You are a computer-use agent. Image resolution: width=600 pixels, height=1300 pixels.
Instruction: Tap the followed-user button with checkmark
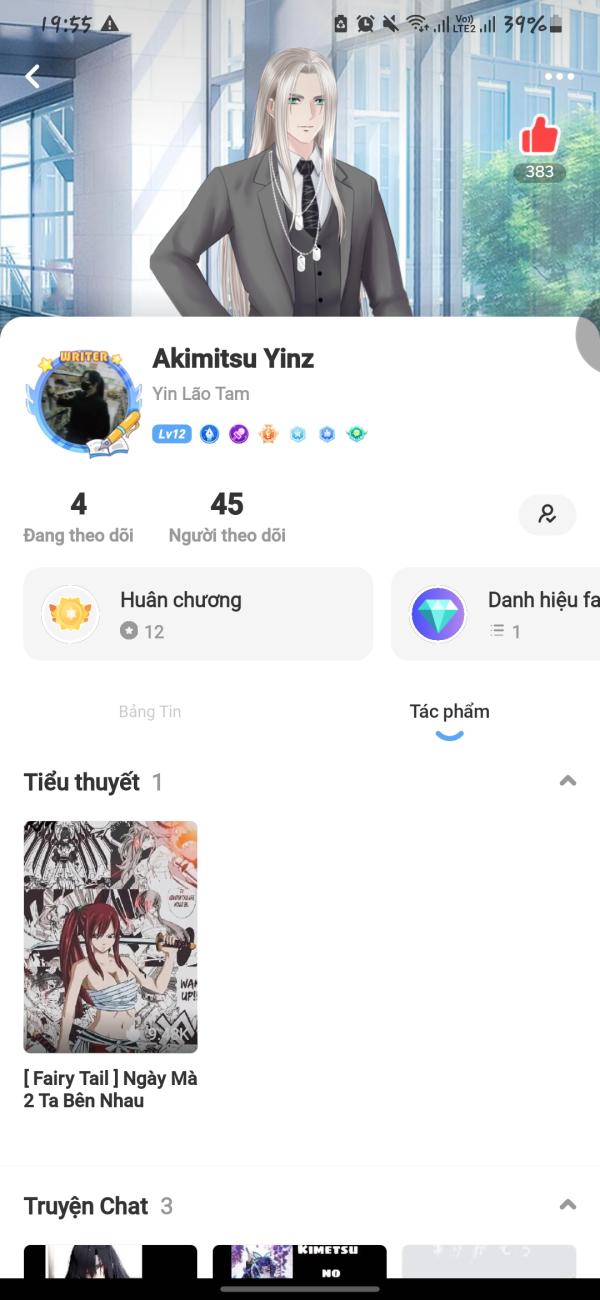pyautogui.click(x=547, y=515)
